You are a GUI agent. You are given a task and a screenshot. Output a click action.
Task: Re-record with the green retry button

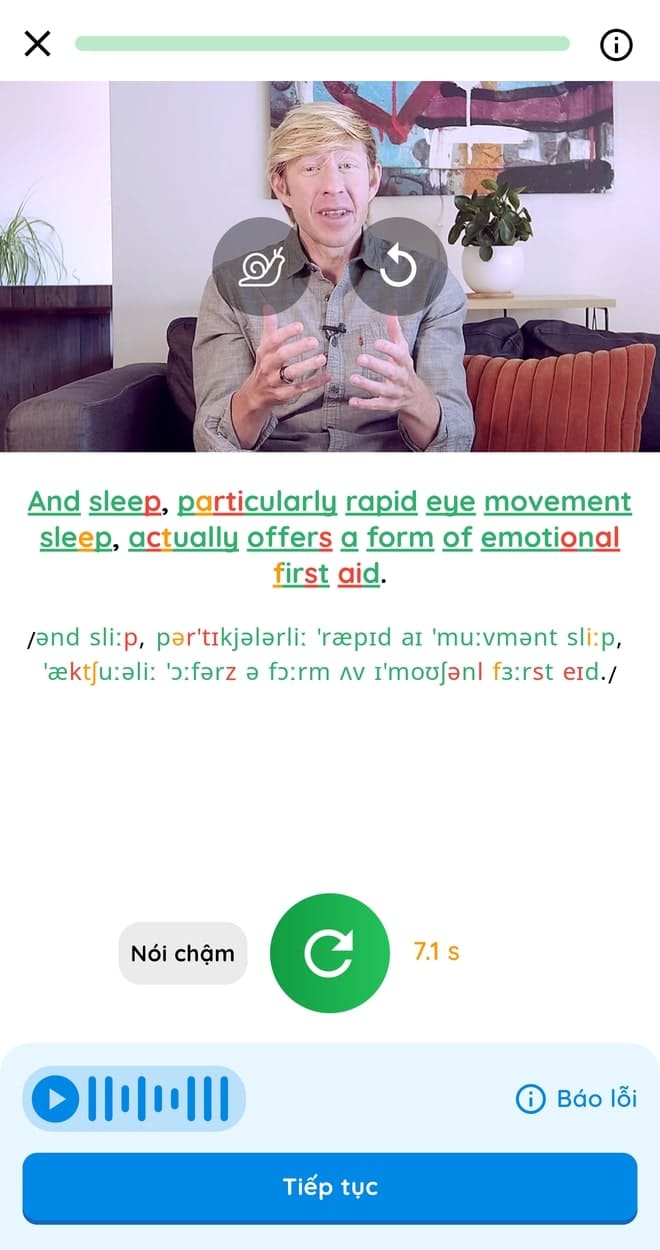point(329,953)
